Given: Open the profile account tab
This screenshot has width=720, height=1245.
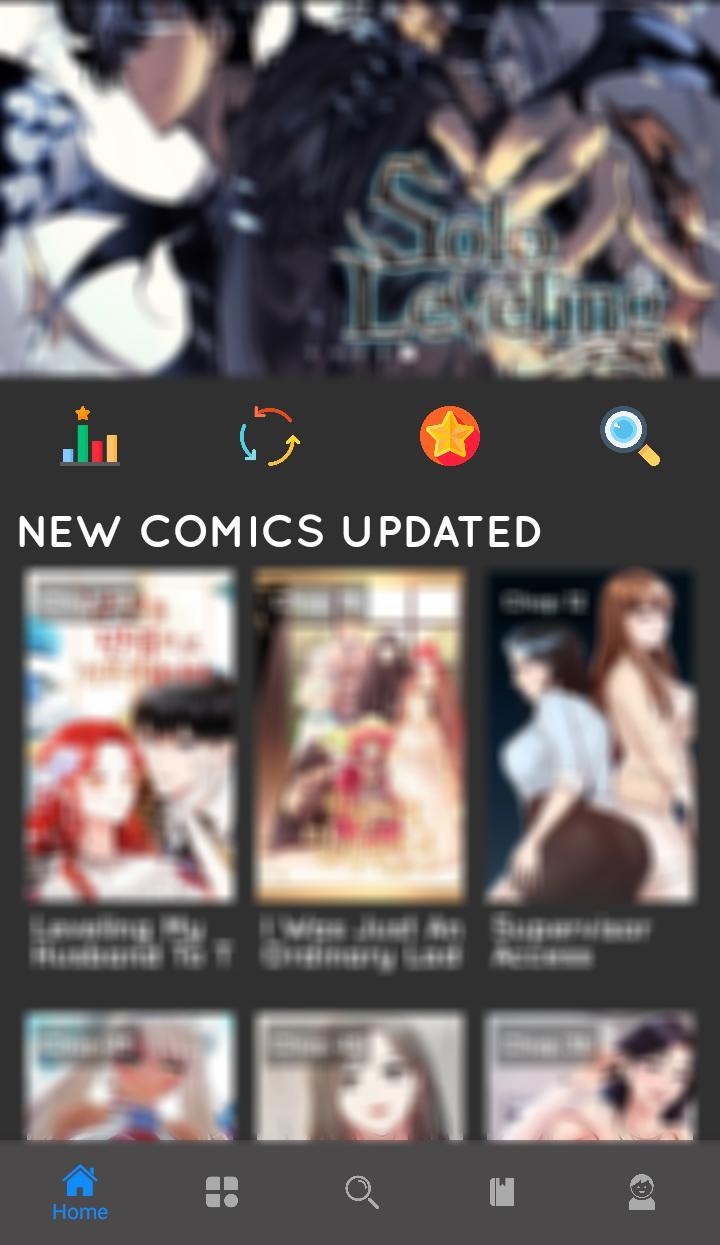Looking at the screenshot, I should click(x=641, y=1192).
